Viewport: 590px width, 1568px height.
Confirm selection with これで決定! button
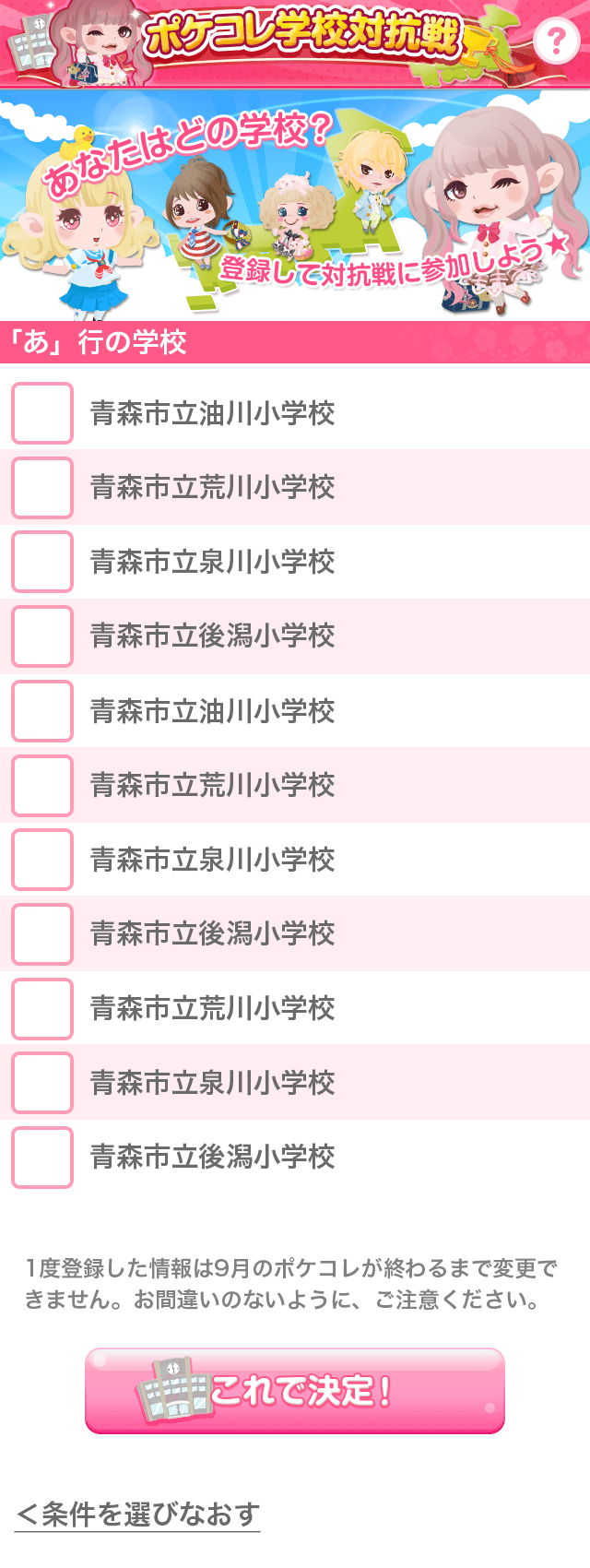click(x=295, y=1390)
